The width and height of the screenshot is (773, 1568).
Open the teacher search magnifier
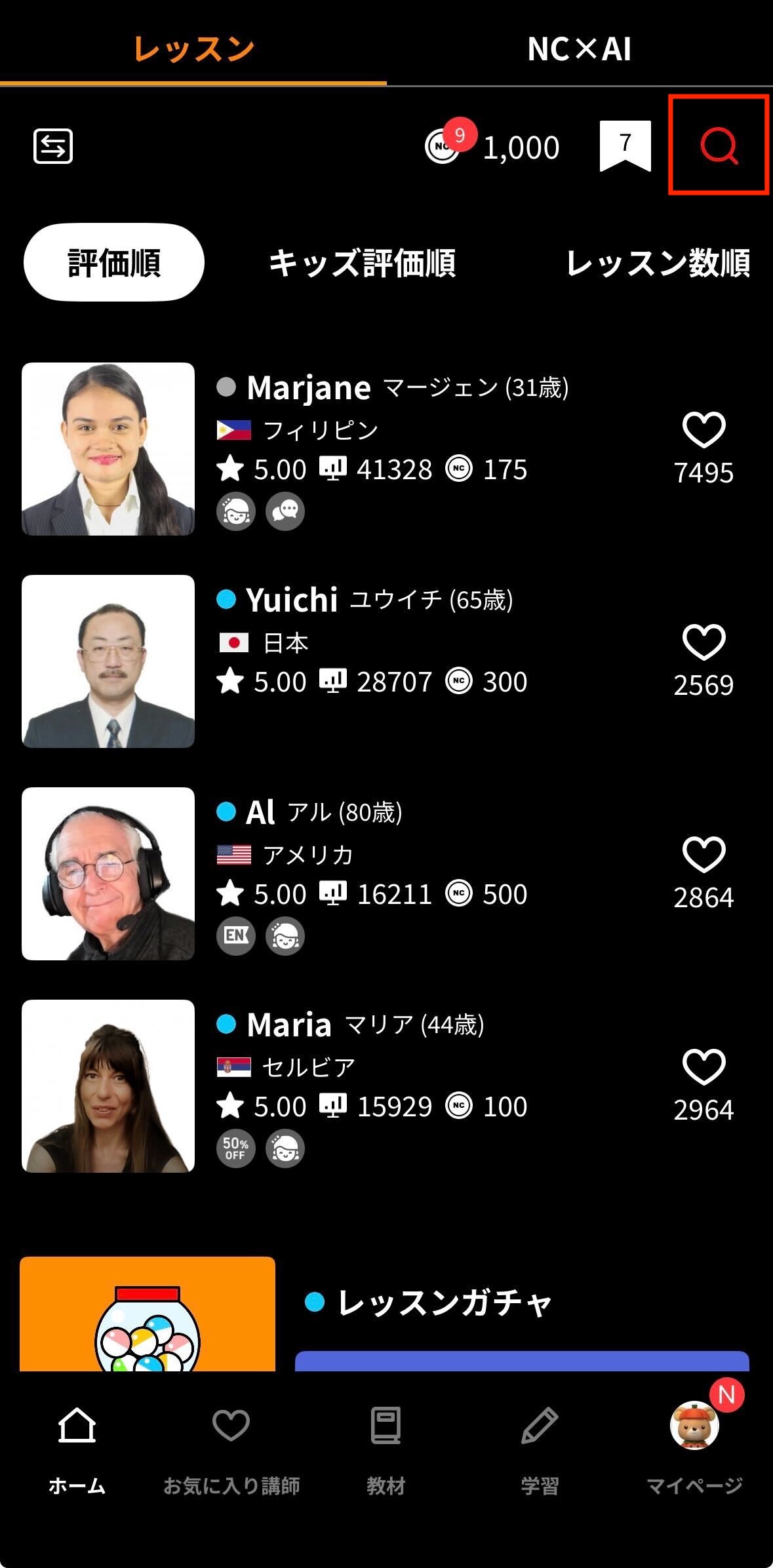[719, 145]
